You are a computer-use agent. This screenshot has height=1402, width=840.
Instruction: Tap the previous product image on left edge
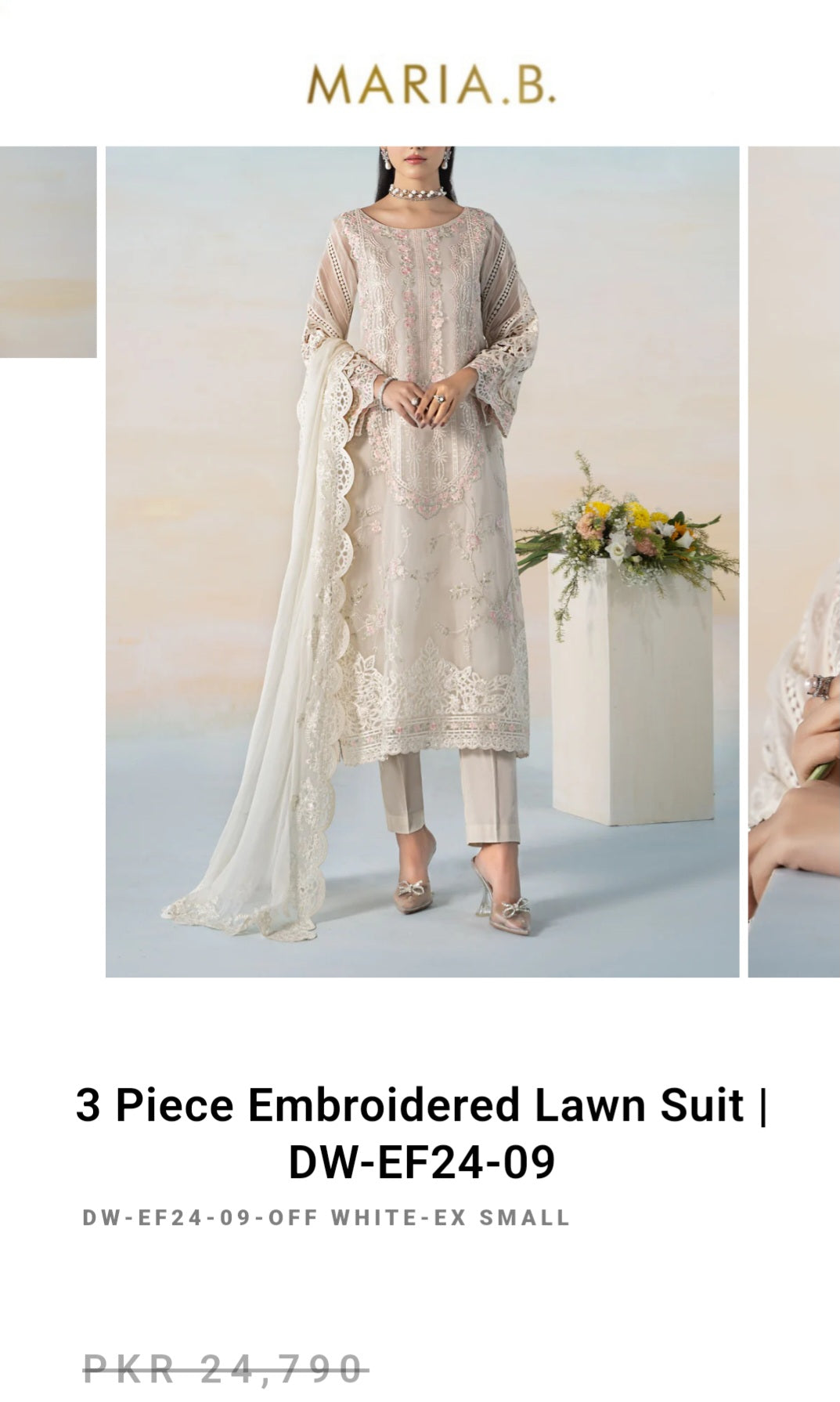pos(48,252)
